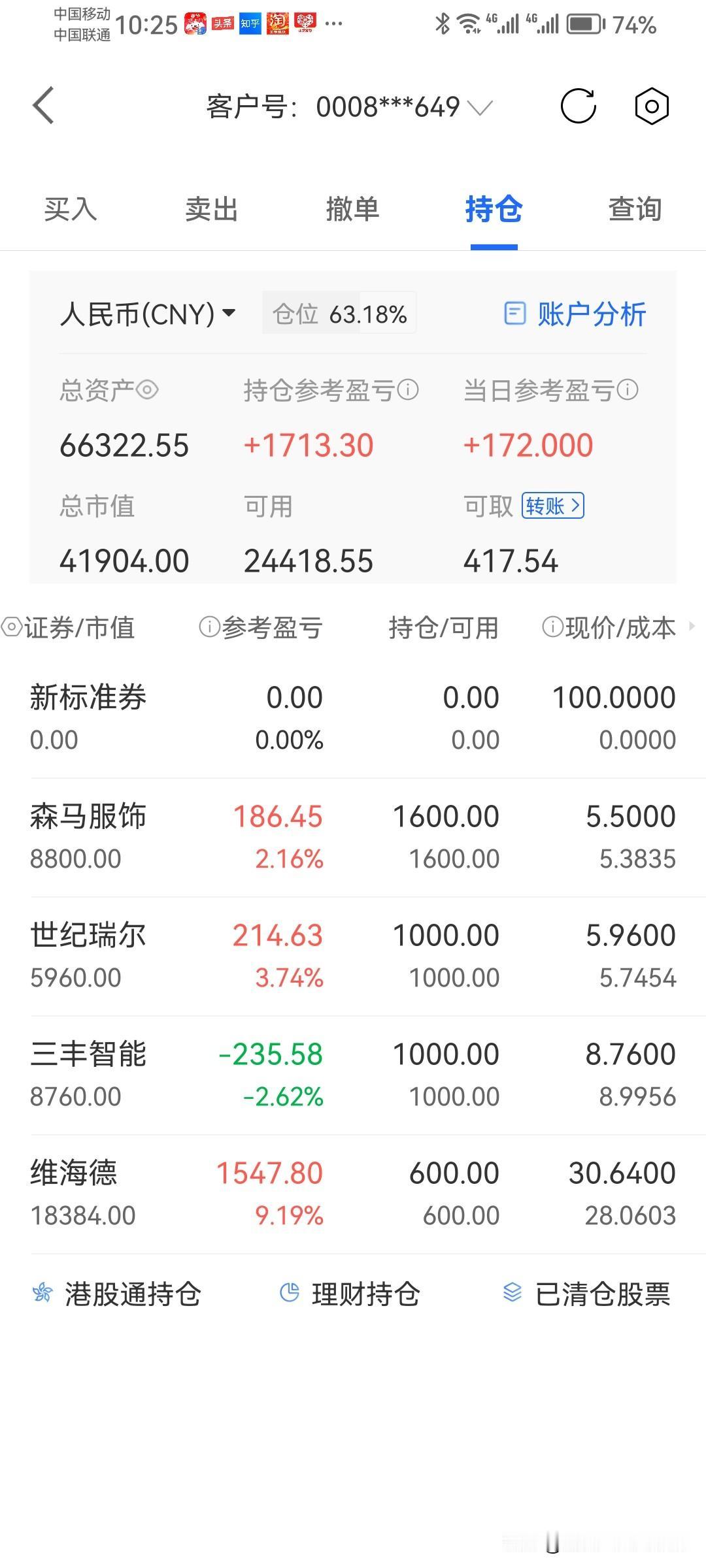The width and height of the screenshot is (706, 1568).
Task: Open the hexagon settings icon
Action: click(652, 106)
